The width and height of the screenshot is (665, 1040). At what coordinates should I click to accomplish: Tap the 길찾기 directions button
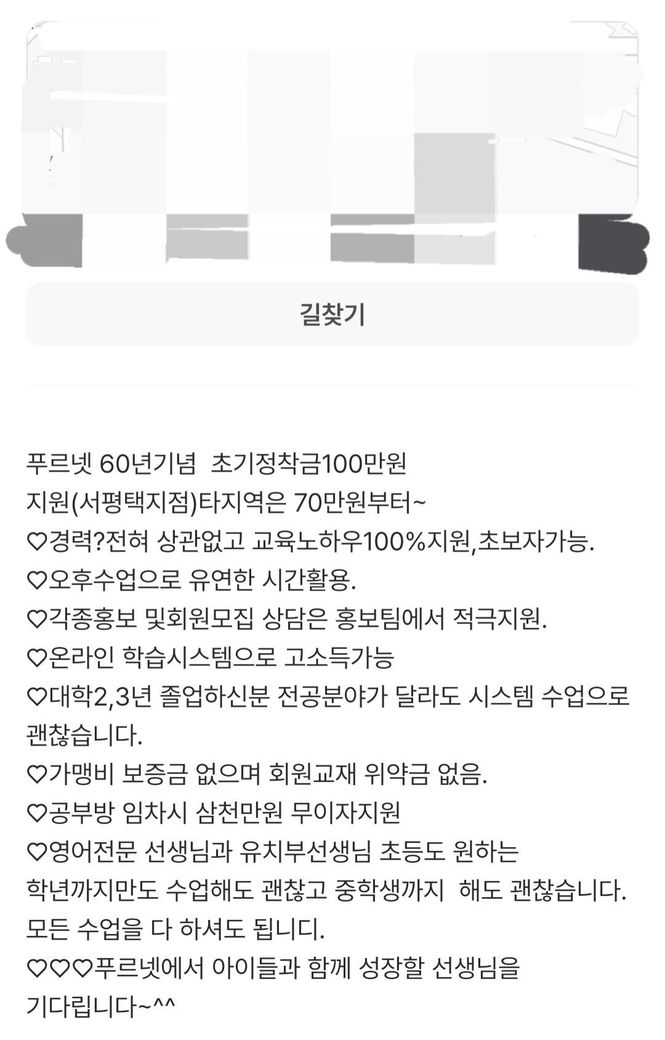tap(332, 314)
